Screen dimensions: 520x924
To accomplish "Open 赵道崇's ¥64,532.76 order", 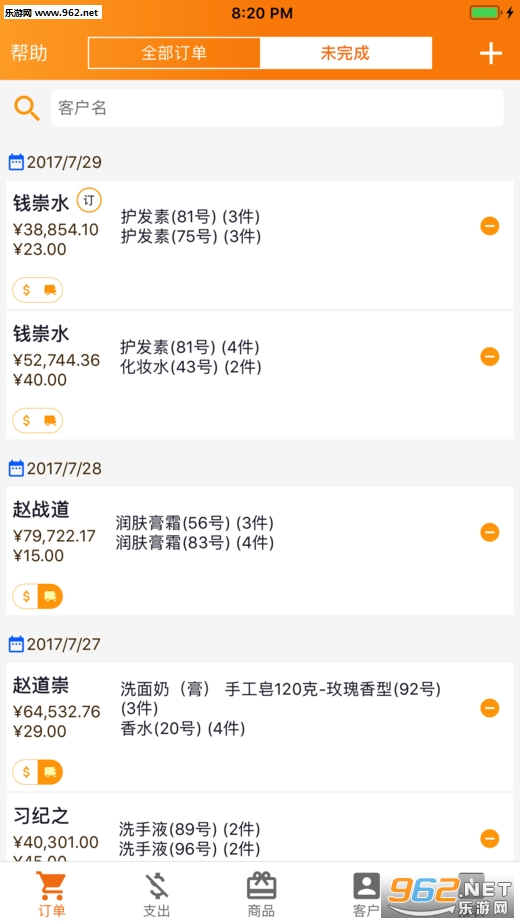I will tap(260, 727).
